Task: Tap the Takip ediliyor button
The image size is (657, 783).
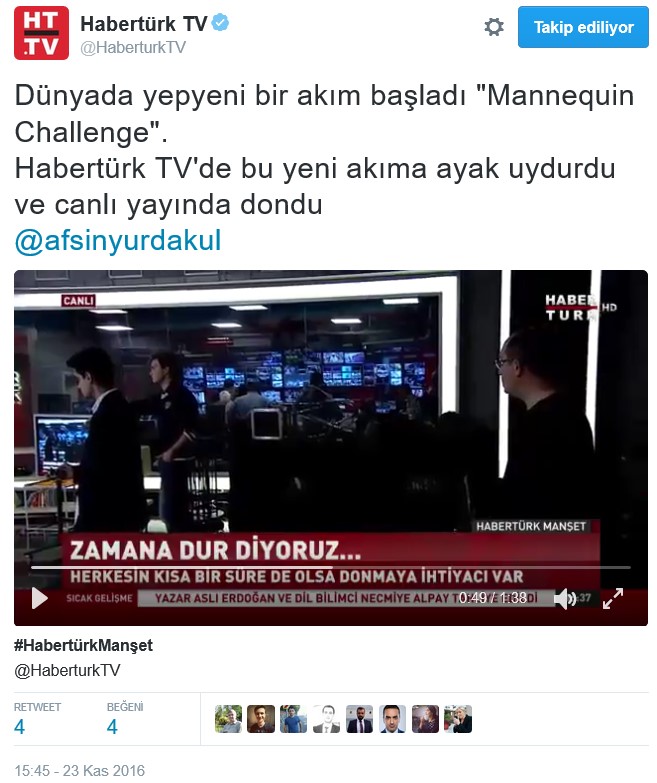Action: coord(583,27)
